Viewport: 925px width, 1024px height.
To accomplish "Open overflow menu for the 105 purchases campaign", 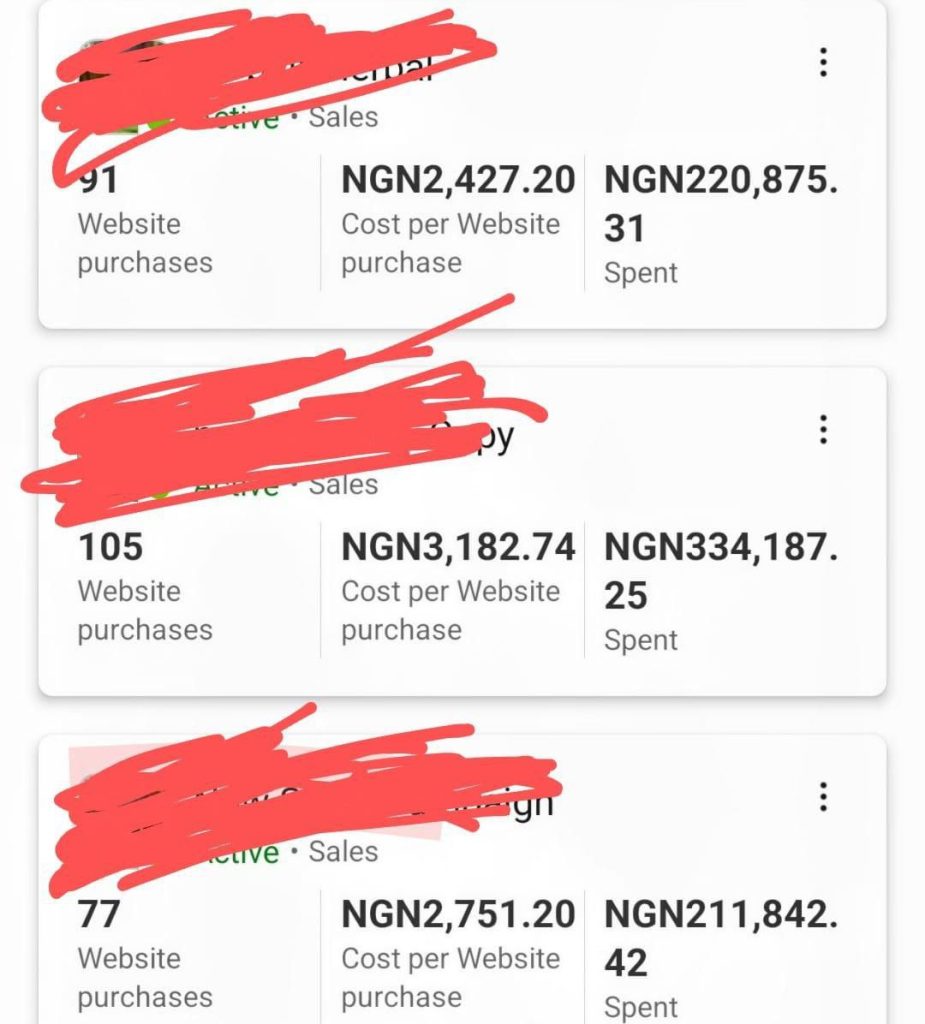I will tap(823, 429).
